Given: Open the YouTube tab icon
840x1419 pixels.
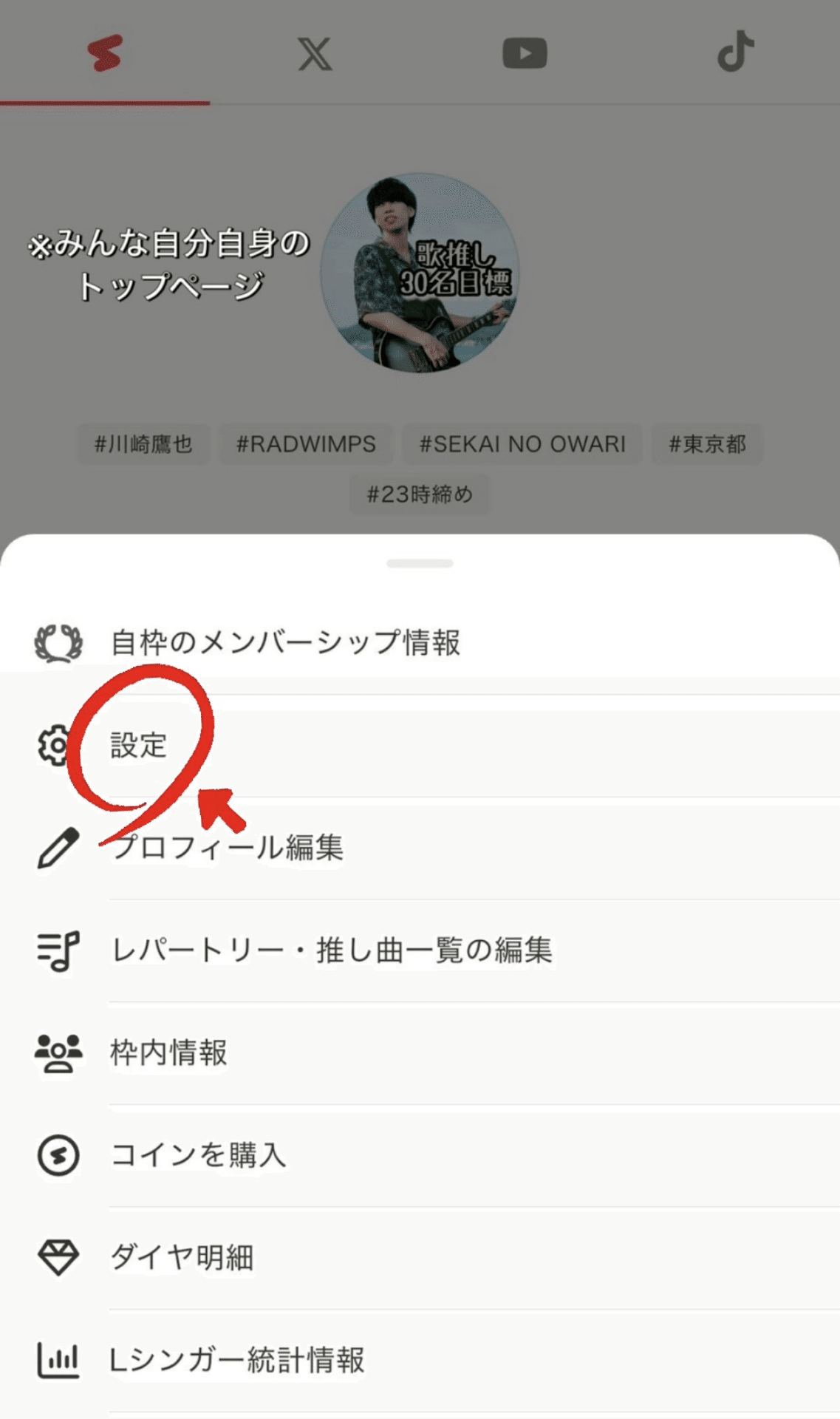Looking at the screenshot, I should click(525, 53).
